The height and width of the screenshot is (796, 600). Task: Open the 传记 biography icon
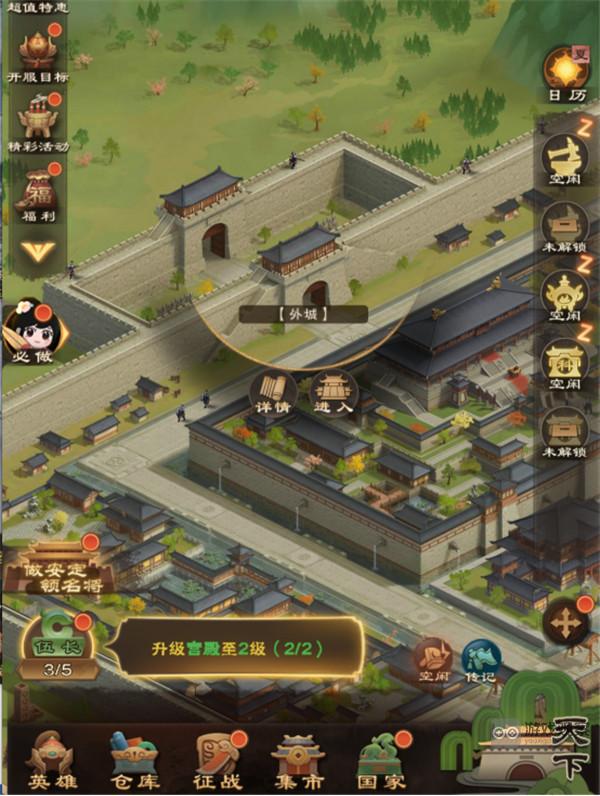click(482, 661)
